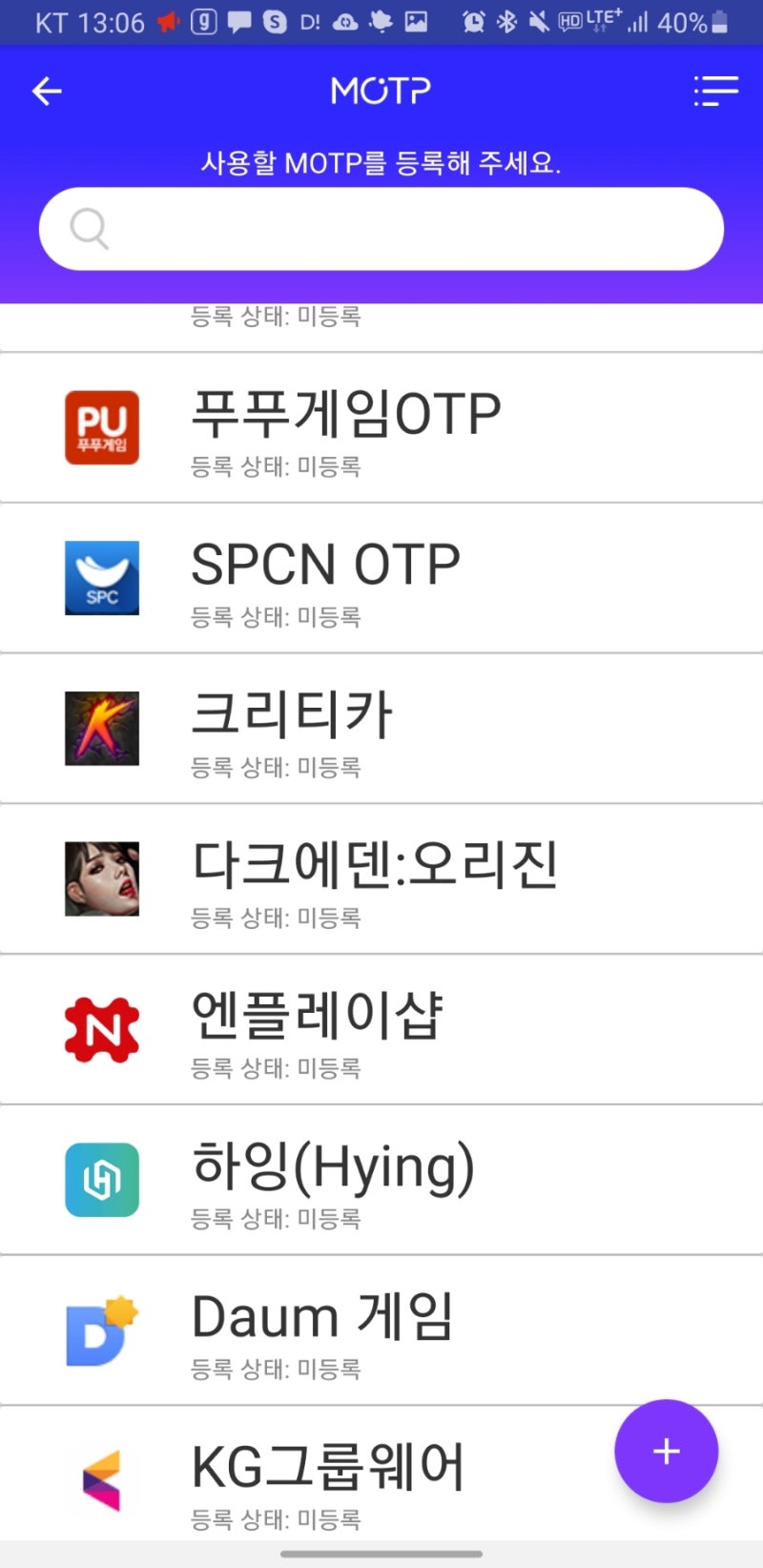Open the 푸푸게임OTP list entry
The image size is (763, 1568).
381,427
